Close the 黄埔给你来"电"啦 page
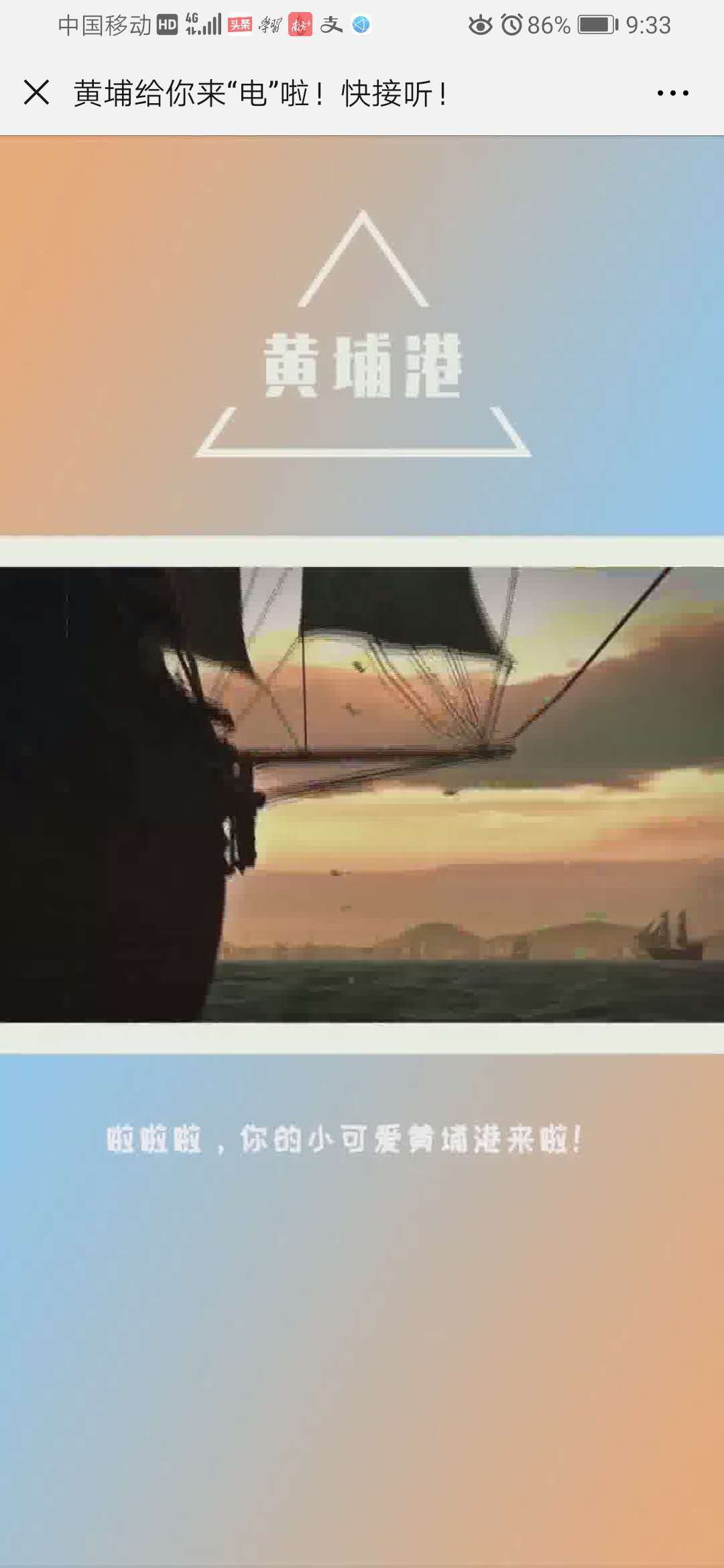 click(36, 92)
